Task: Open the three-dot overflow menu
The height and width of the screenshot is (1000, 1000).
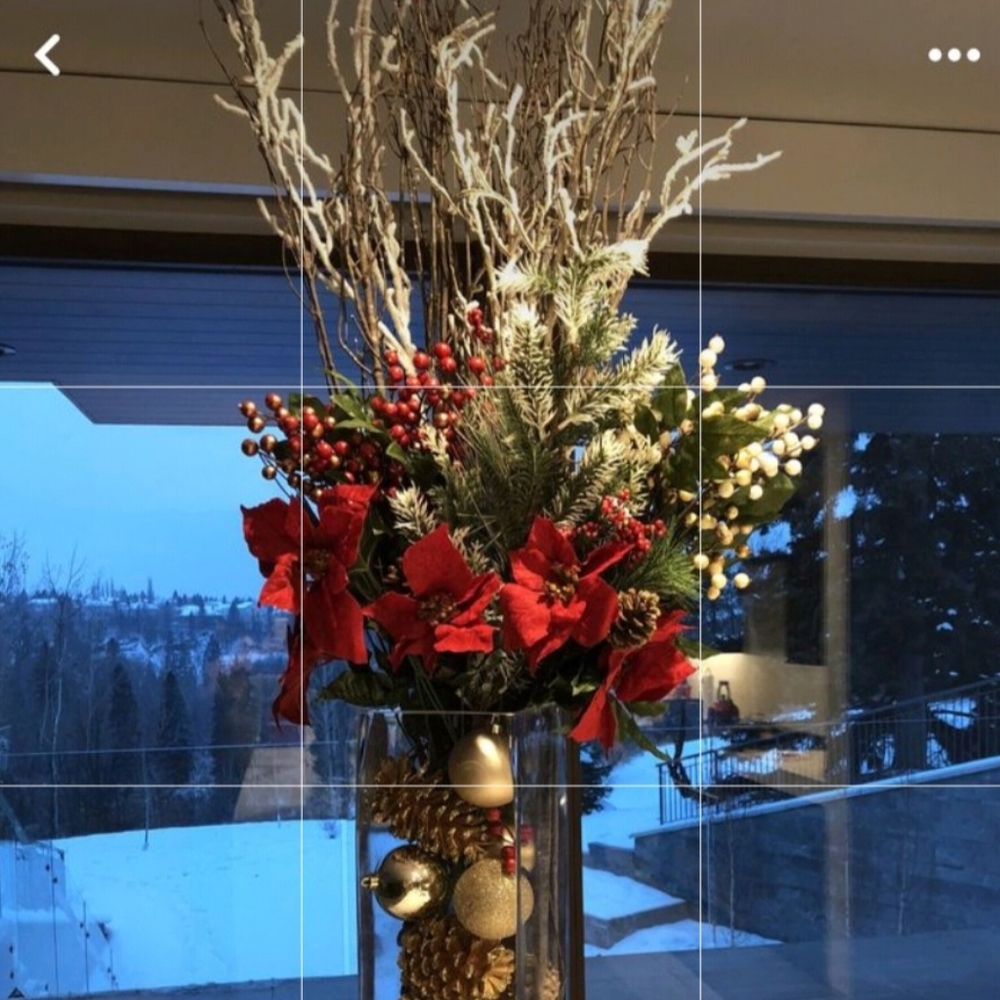Action: click(953, 55)
